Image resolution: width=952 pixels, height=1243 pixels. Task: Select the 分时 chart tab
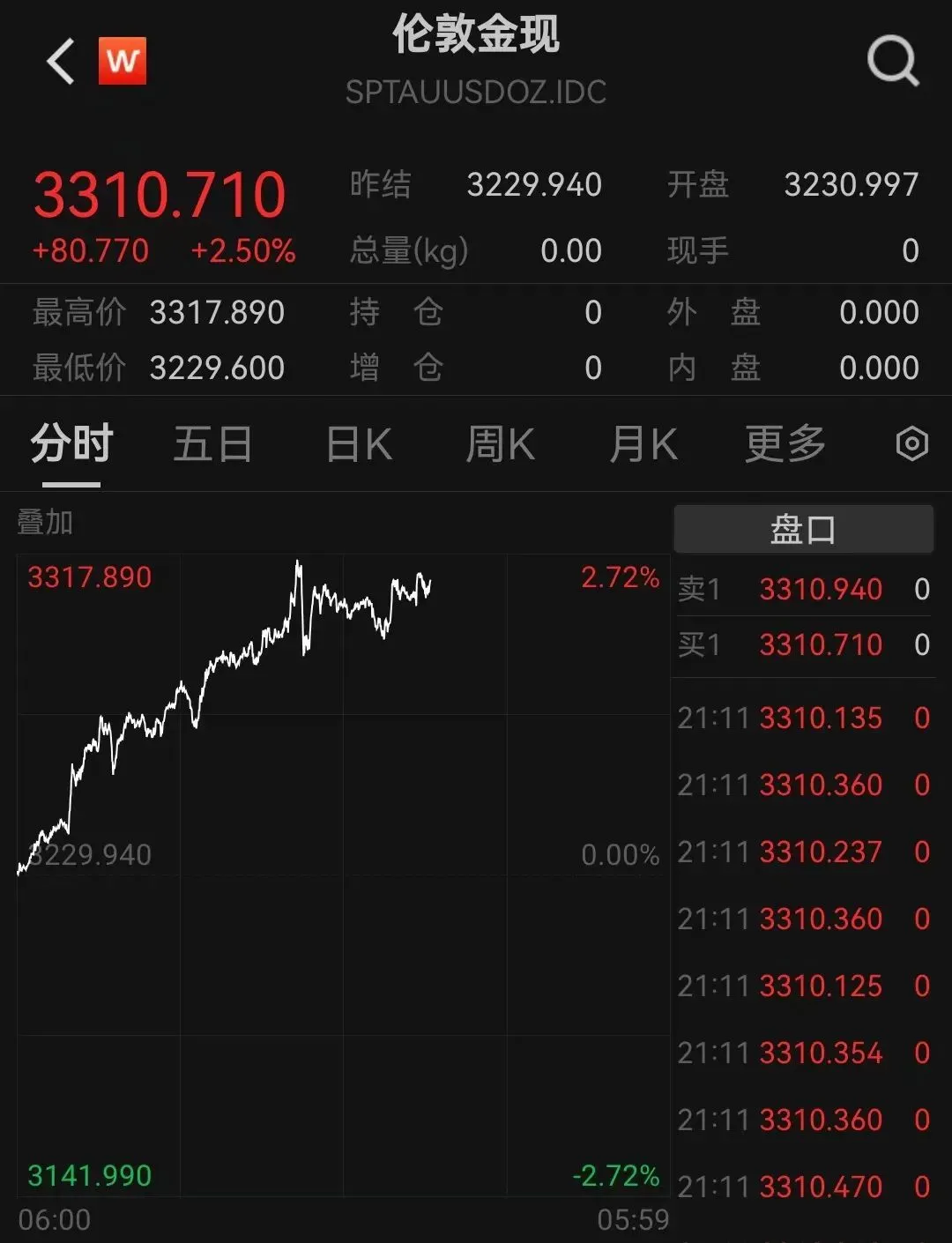point(72,443)
